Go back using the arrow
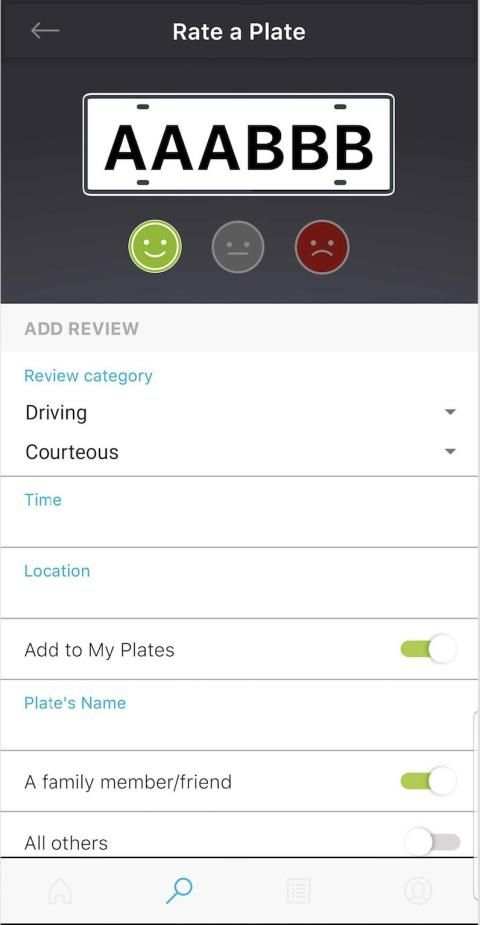 pyautogui.click(x=45, y=31)
